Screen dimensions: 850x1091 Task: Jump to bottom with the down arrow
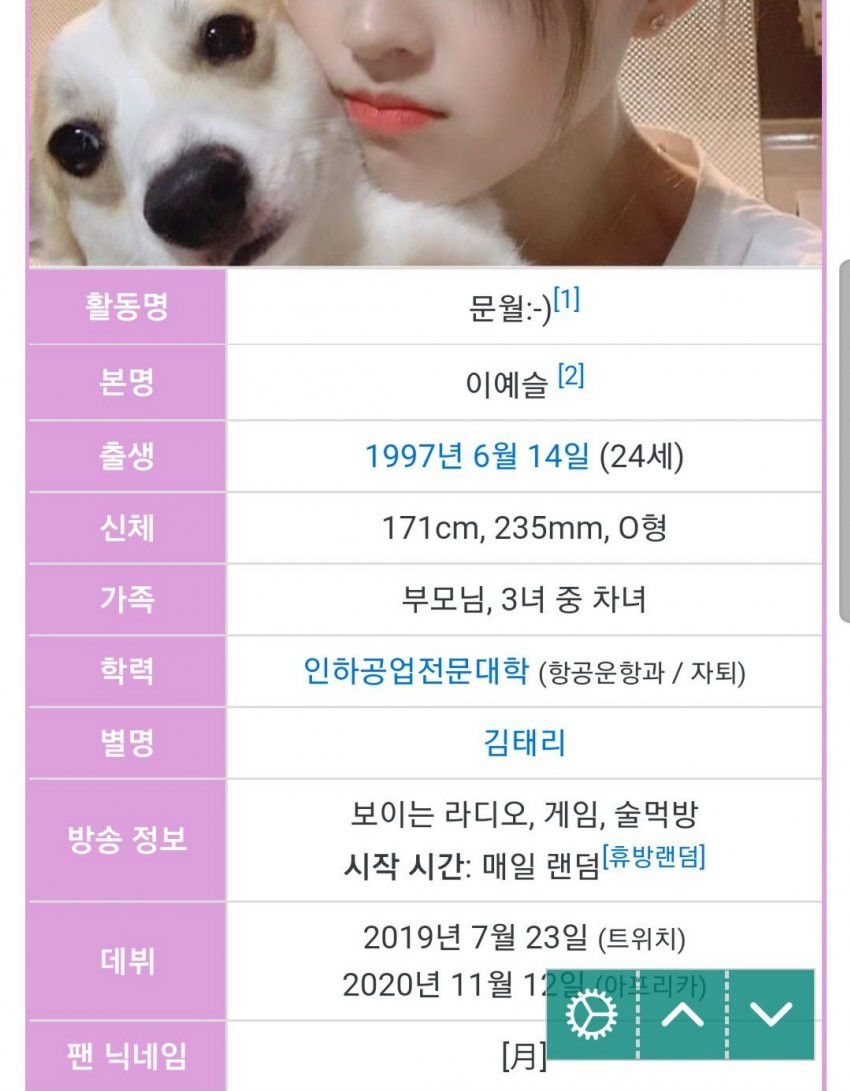click(771, 1015)
